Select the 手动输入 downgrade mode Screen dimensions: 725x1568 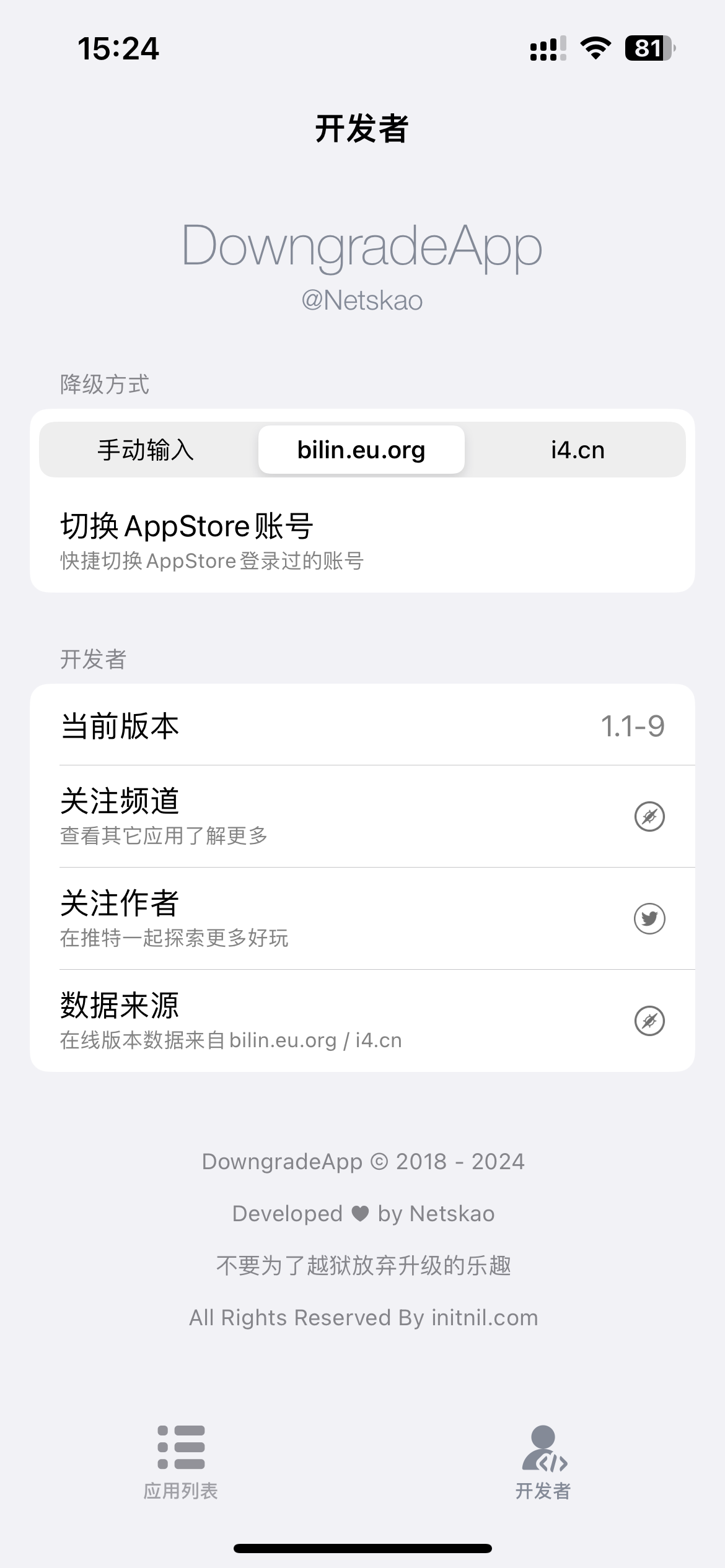click(x=145, y=450)
